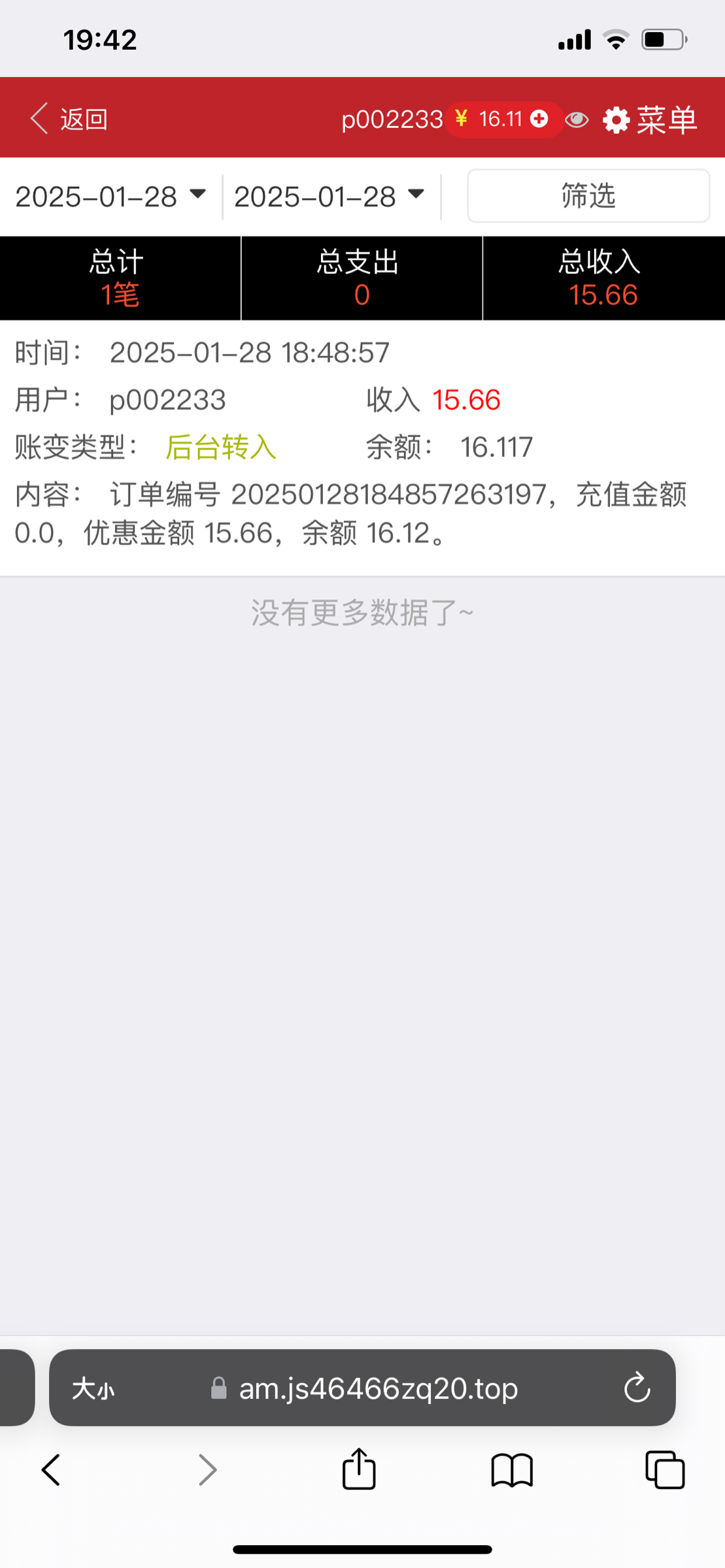Open the 菜单 settings menu
The width and height of the screenshot is (725, 1568).
(x=650, y=120)
